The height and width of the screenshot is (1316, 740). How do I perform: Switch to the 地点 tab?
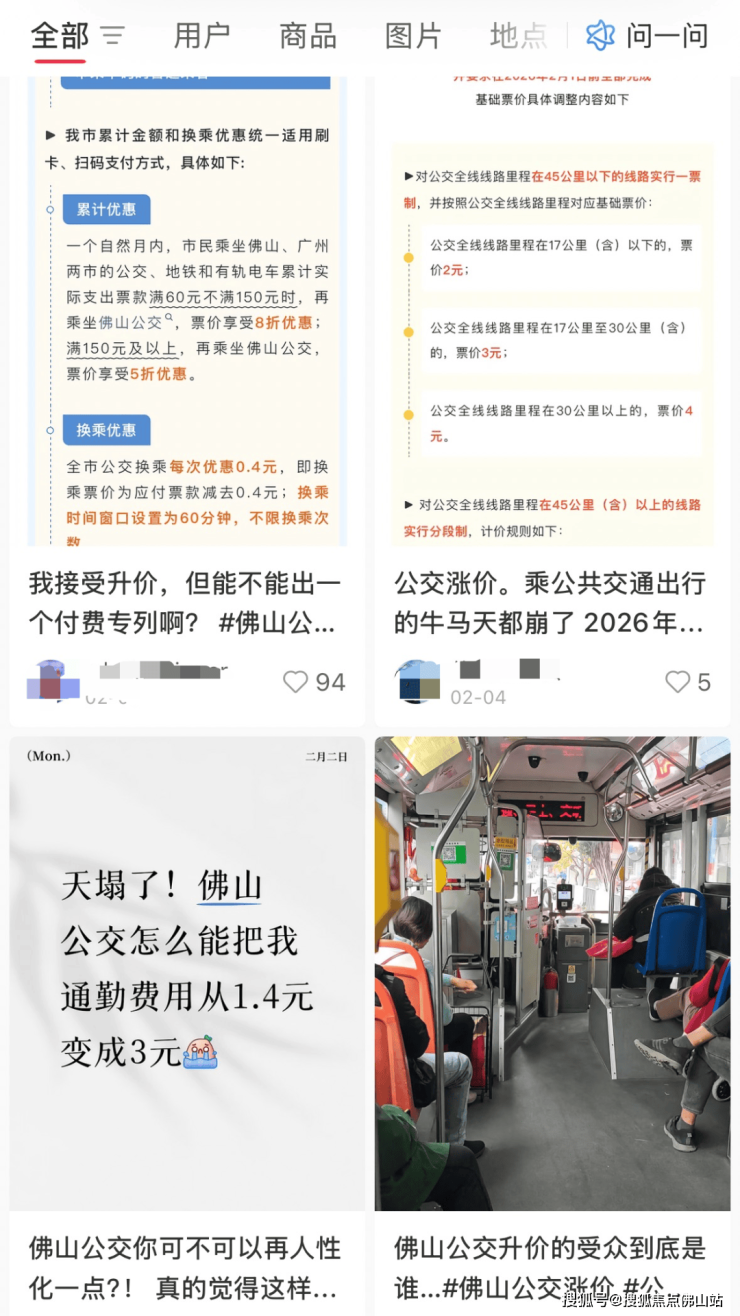coord(518,36)
